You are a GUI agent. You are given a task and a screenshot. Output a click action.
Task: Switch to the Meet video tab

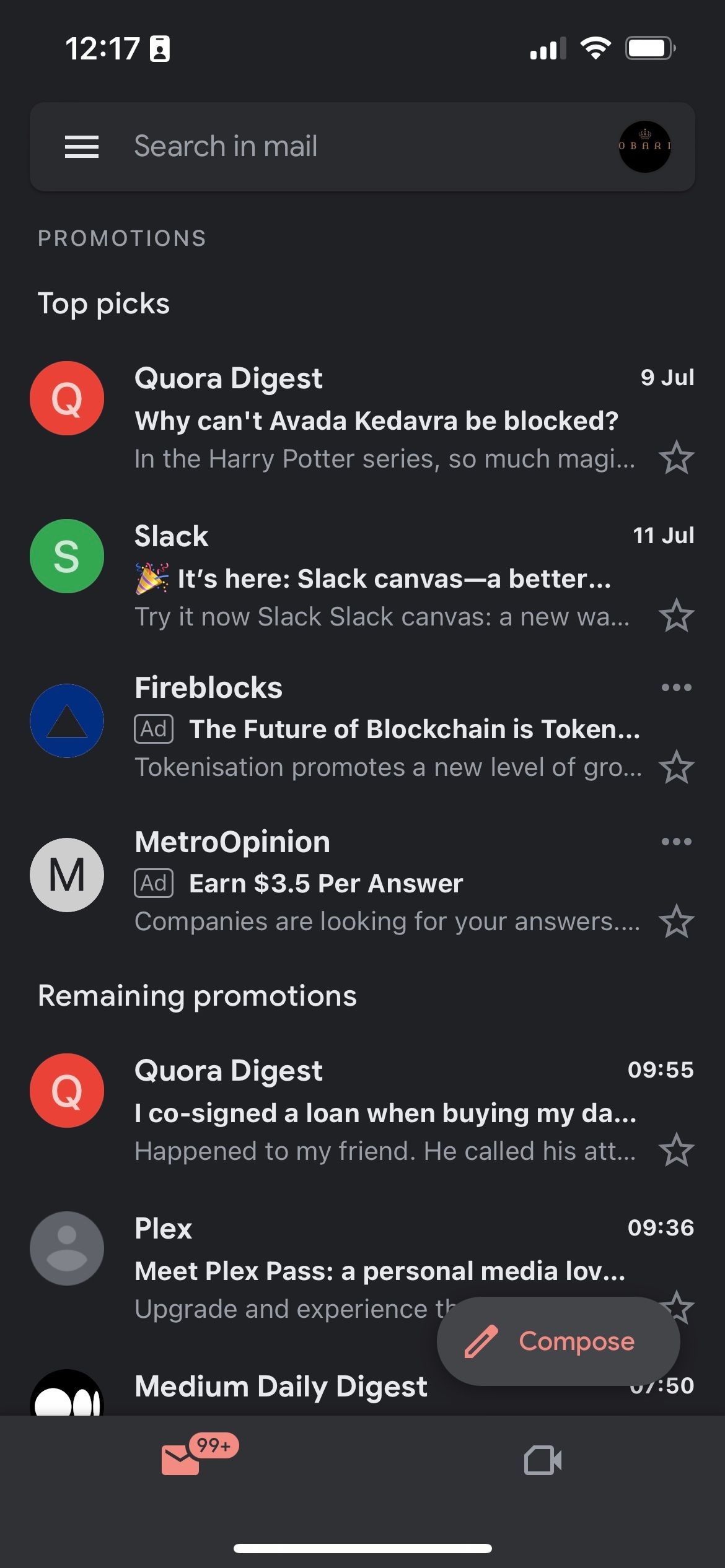point(543,1460)
